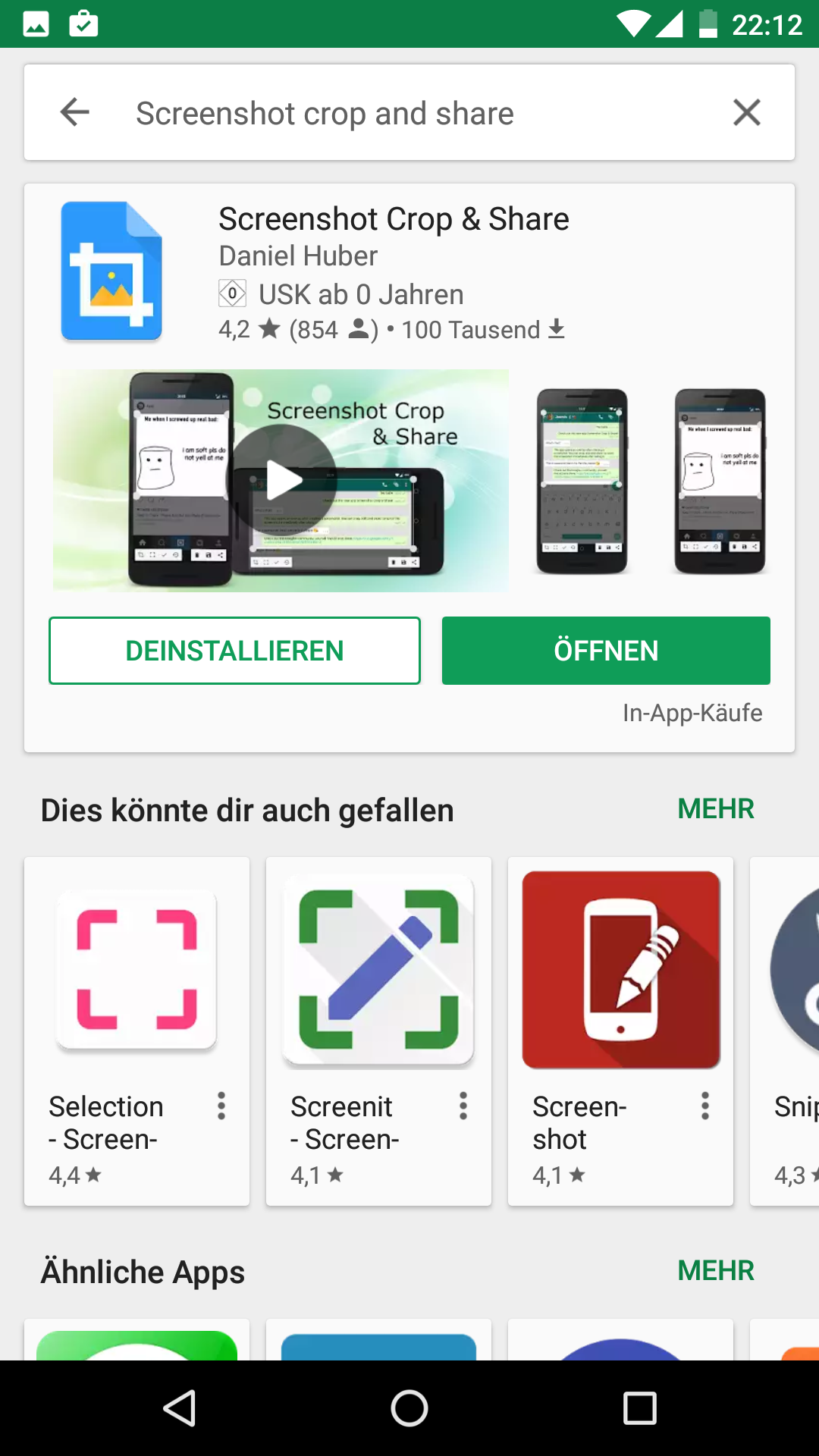
Task: Open Screenshot Crop & Share app details
Action: pyautogui.click(x=394, y=220)
